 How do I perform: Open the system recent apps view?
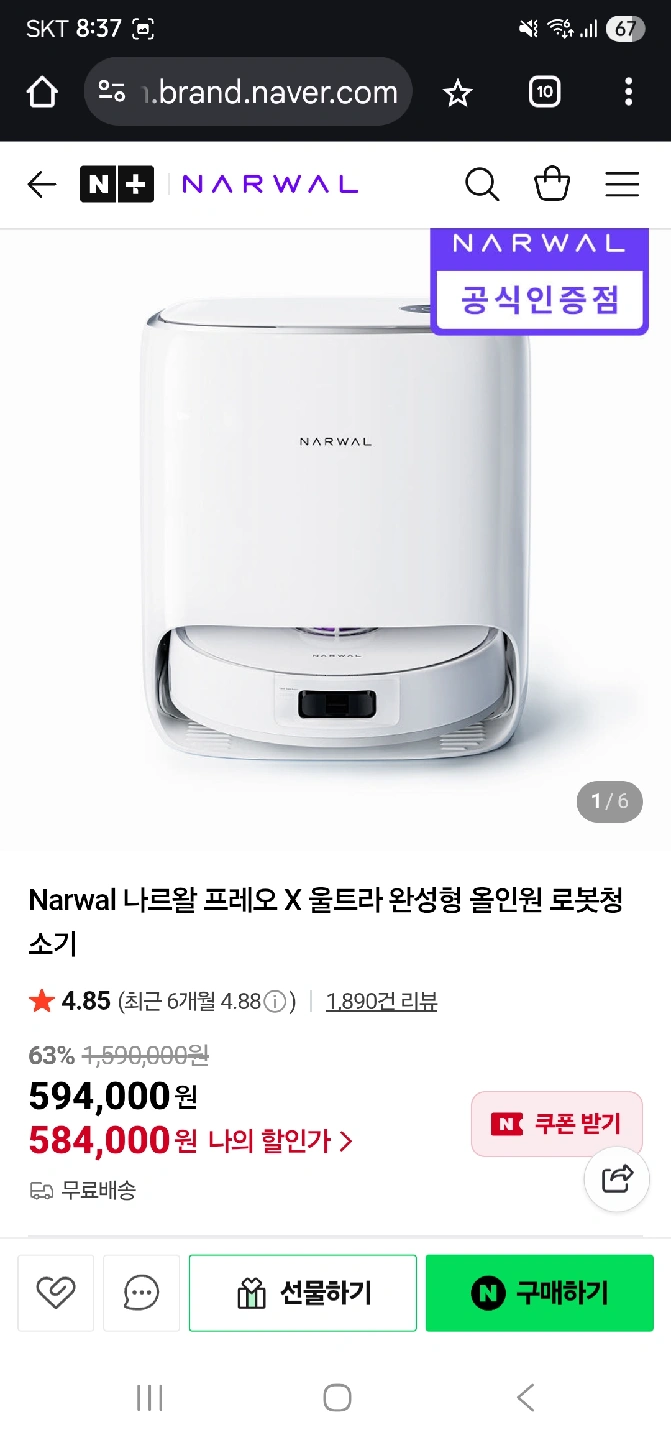tap(149, 1397)
